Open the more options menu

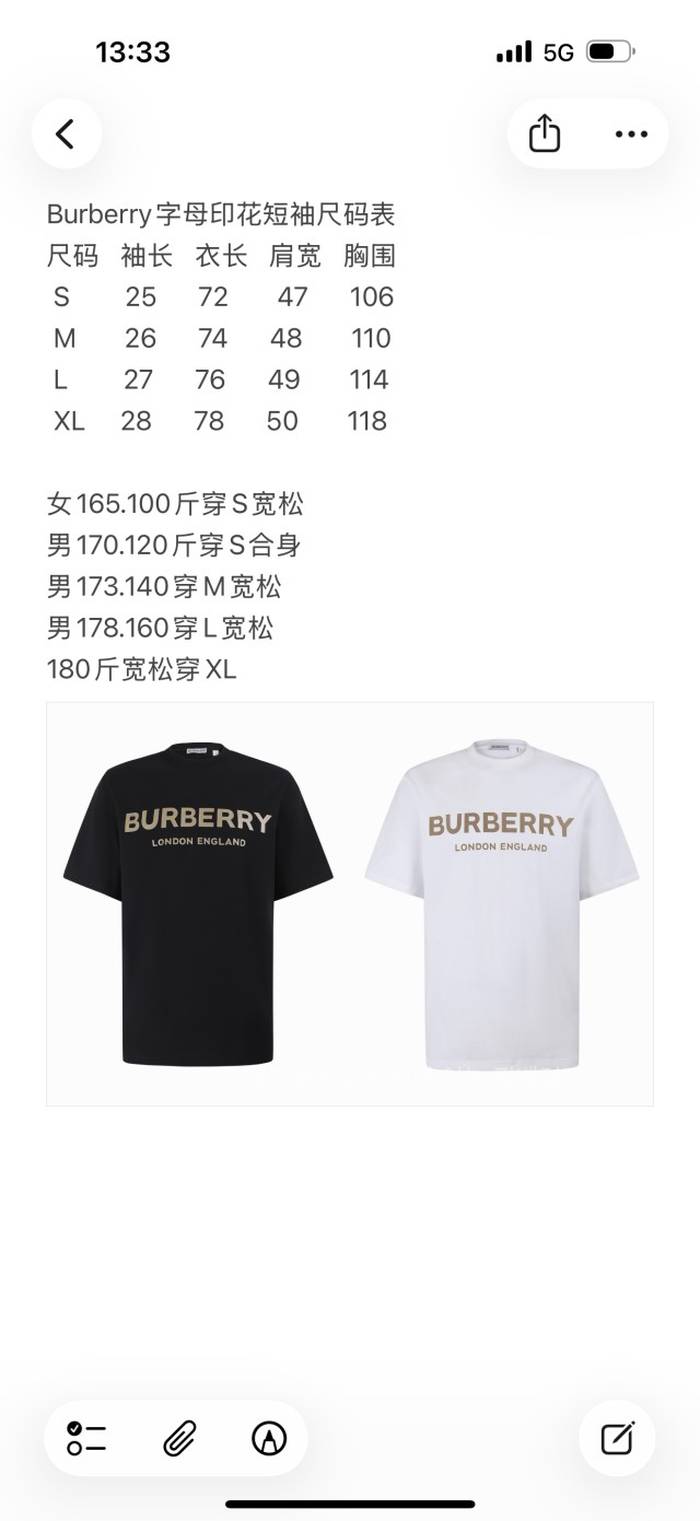(x=631, y=134)
